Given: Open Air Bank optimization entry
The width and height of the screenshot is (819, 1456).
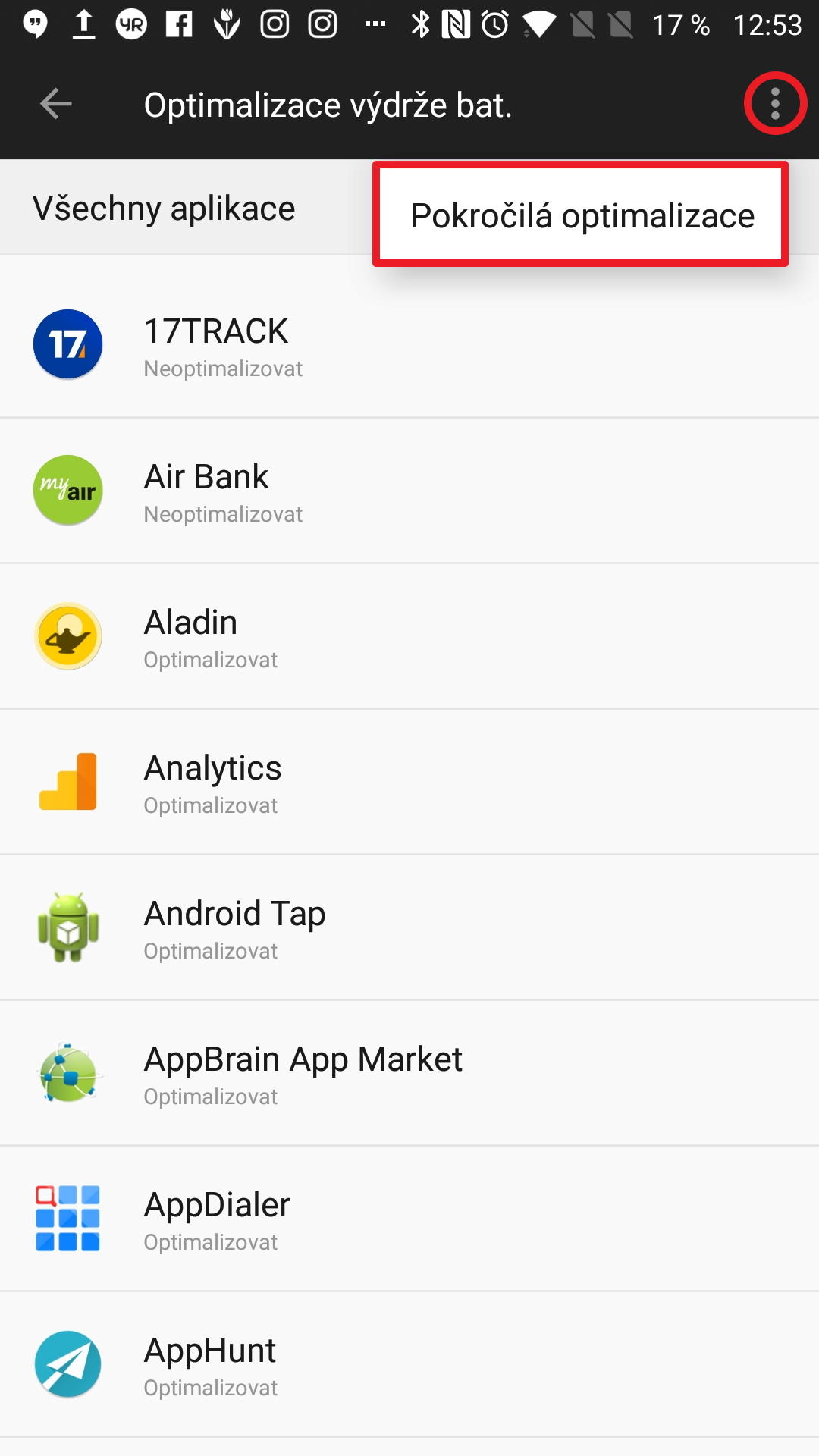Looking at the screenshot, I should [409, 491].
